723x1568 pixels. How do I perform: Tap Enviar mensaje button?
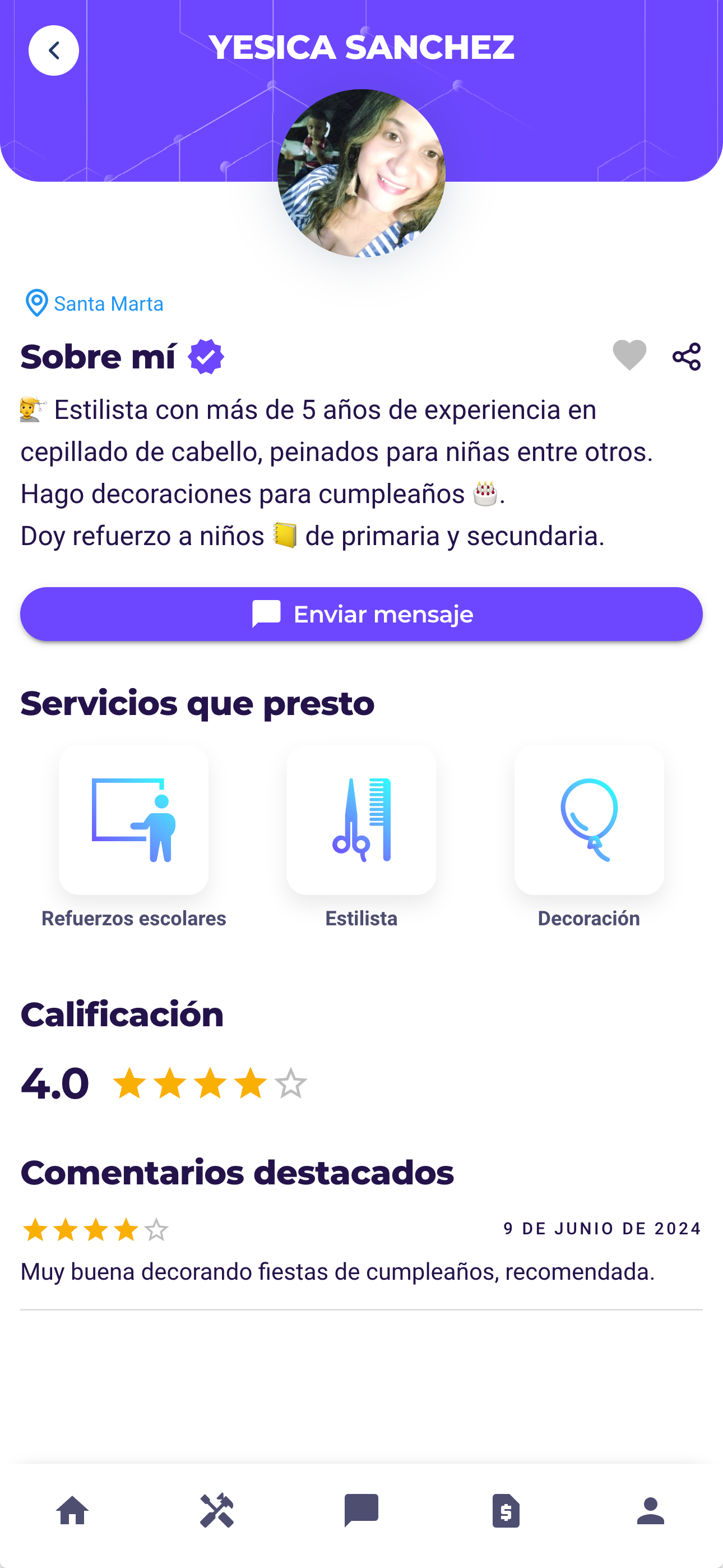click(x=361, y=614)
